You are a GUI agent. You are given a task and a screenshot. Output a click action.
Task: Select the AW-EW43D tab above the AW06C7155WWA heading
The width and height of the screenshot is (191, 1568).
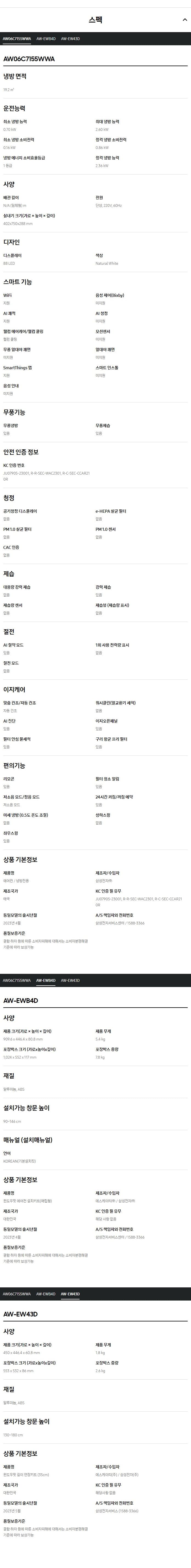coord(70,38)
